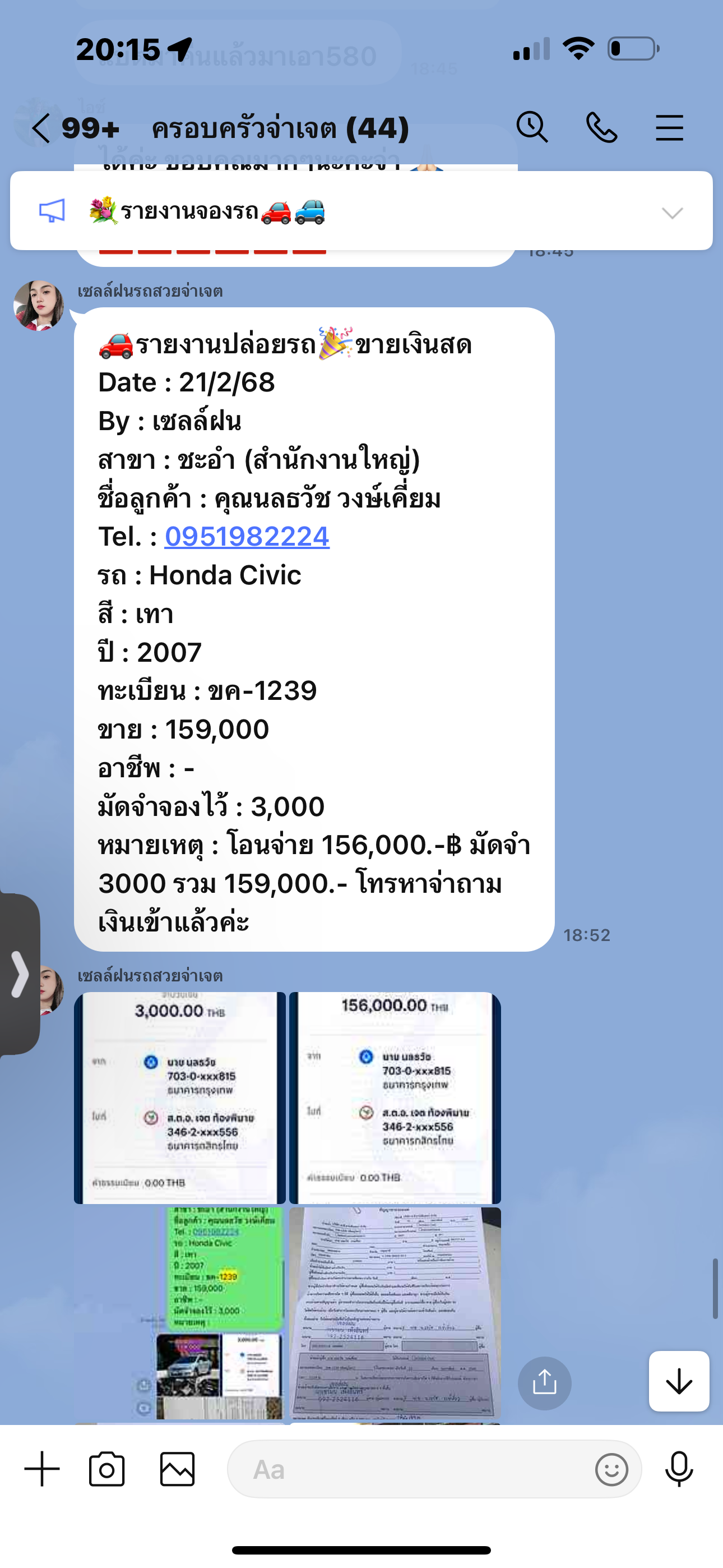The width and height of the screenshot is (723, 1568).
Task: Open the emoji sticker picker
Action: [x=611, y=1469]
